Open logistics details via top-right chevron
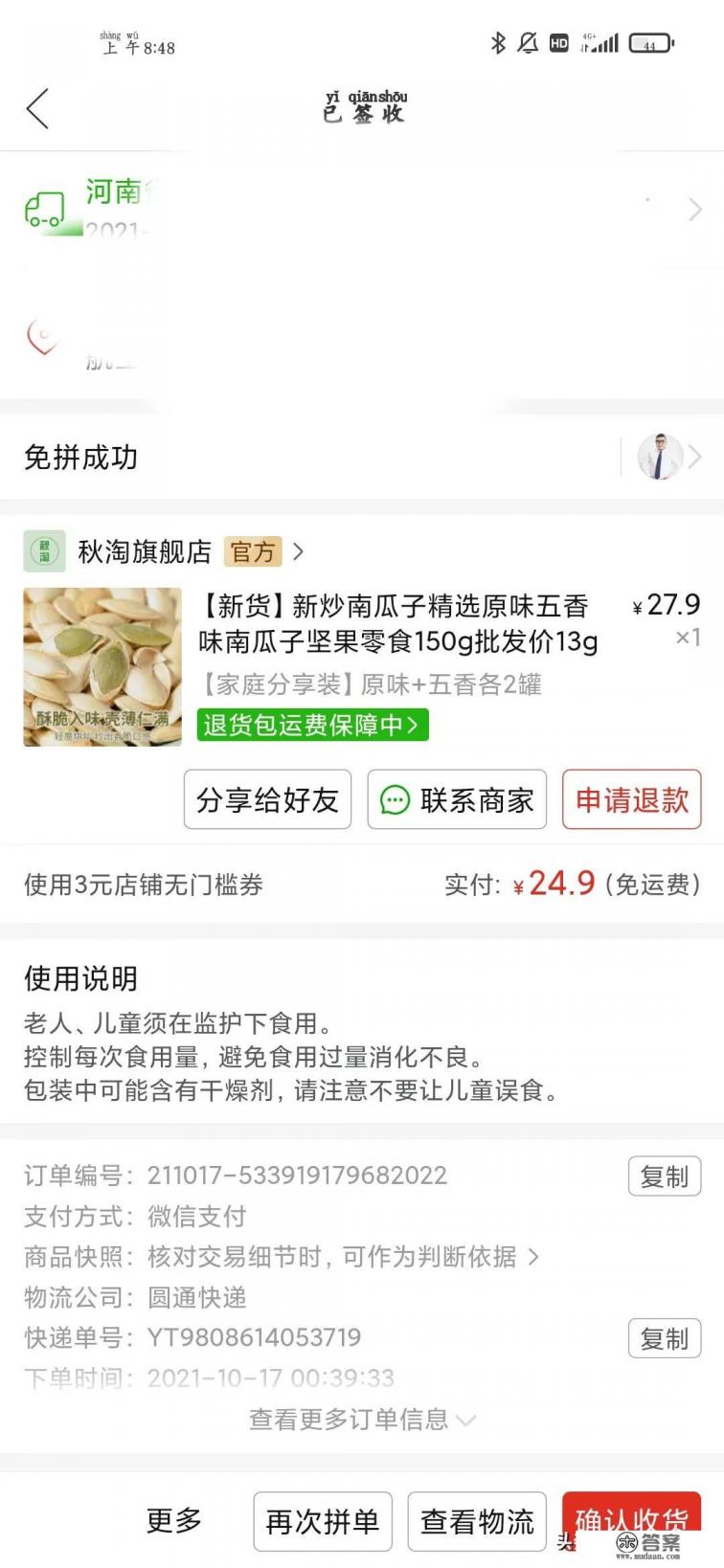The image size is (724, 1568). coord(696,209)
